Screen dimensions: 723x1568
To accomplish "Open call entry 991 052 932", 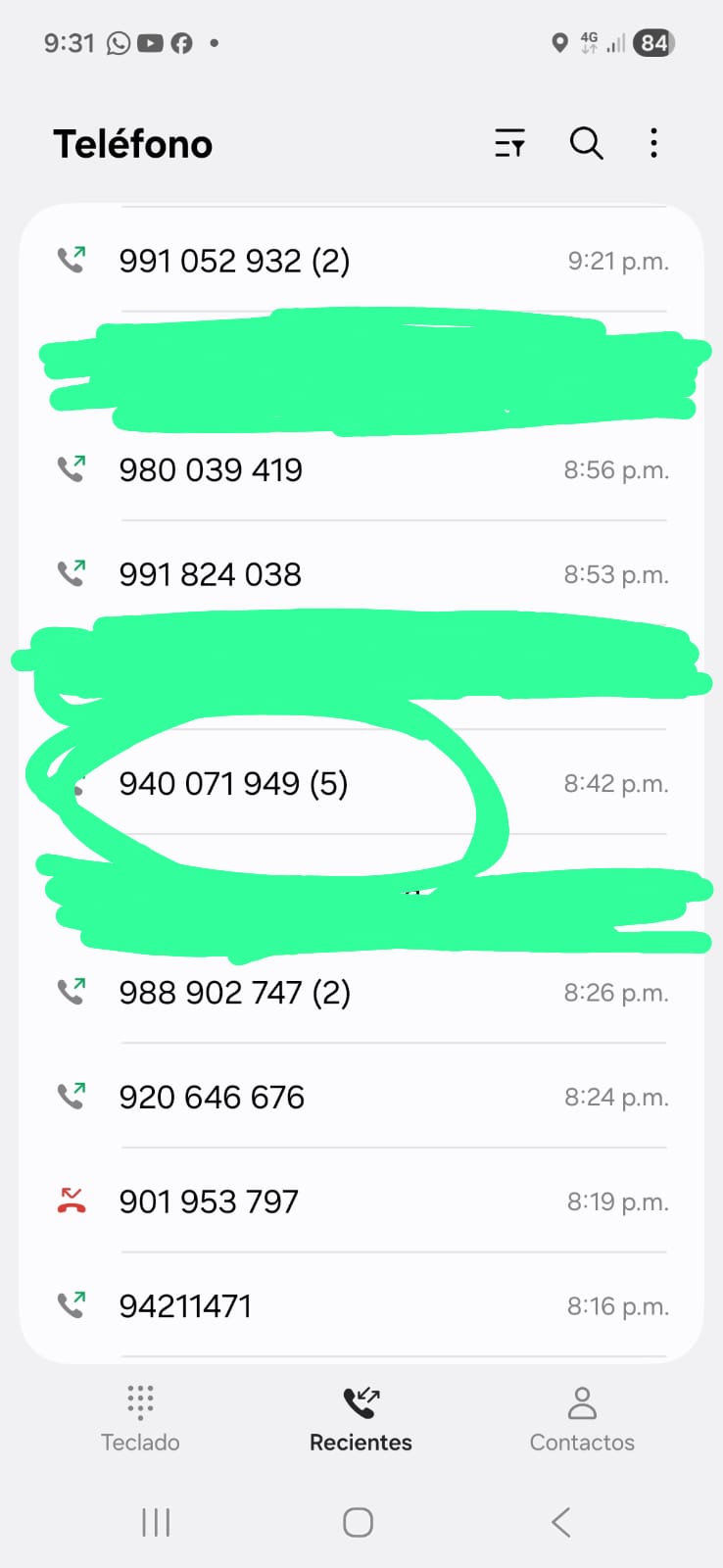I will pyautogui.click(x=362, y=261).
